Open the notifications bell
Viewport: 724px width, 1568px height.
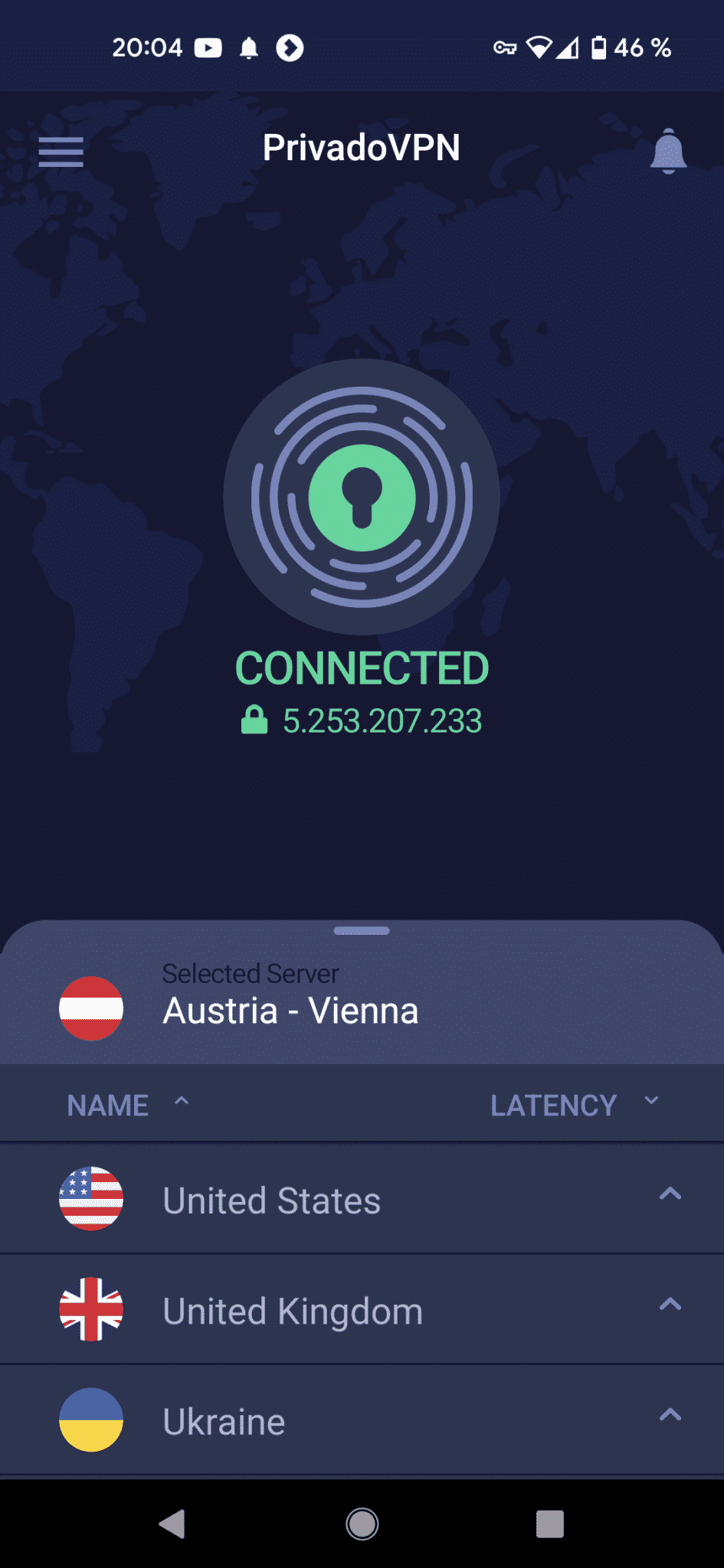click(x=668, y=152)
